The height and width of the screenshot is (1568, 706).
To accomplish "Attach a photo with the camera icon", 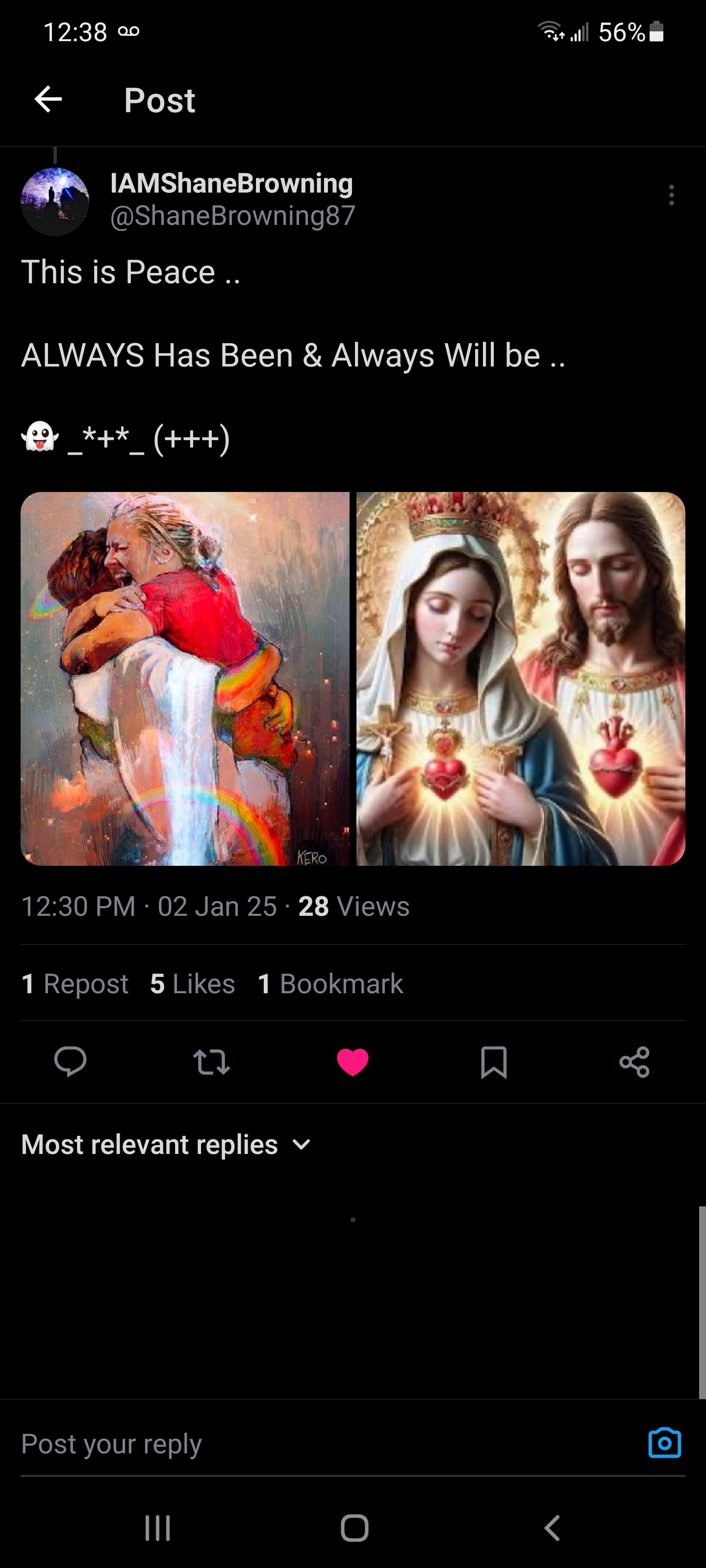I will [x=664, y=1443].
